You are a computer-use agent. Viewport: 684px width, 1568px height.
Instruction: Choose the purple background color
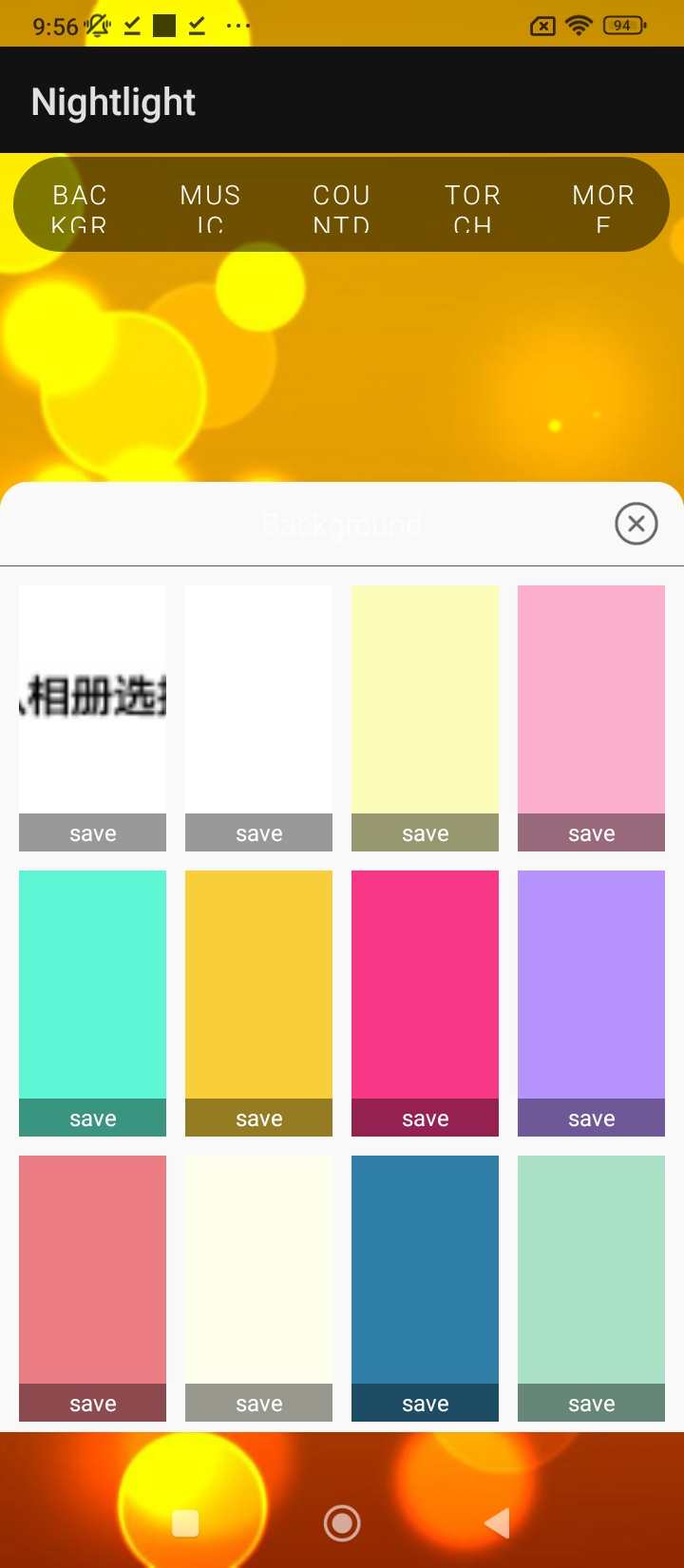pyautogui.click(x=591, y=984)
